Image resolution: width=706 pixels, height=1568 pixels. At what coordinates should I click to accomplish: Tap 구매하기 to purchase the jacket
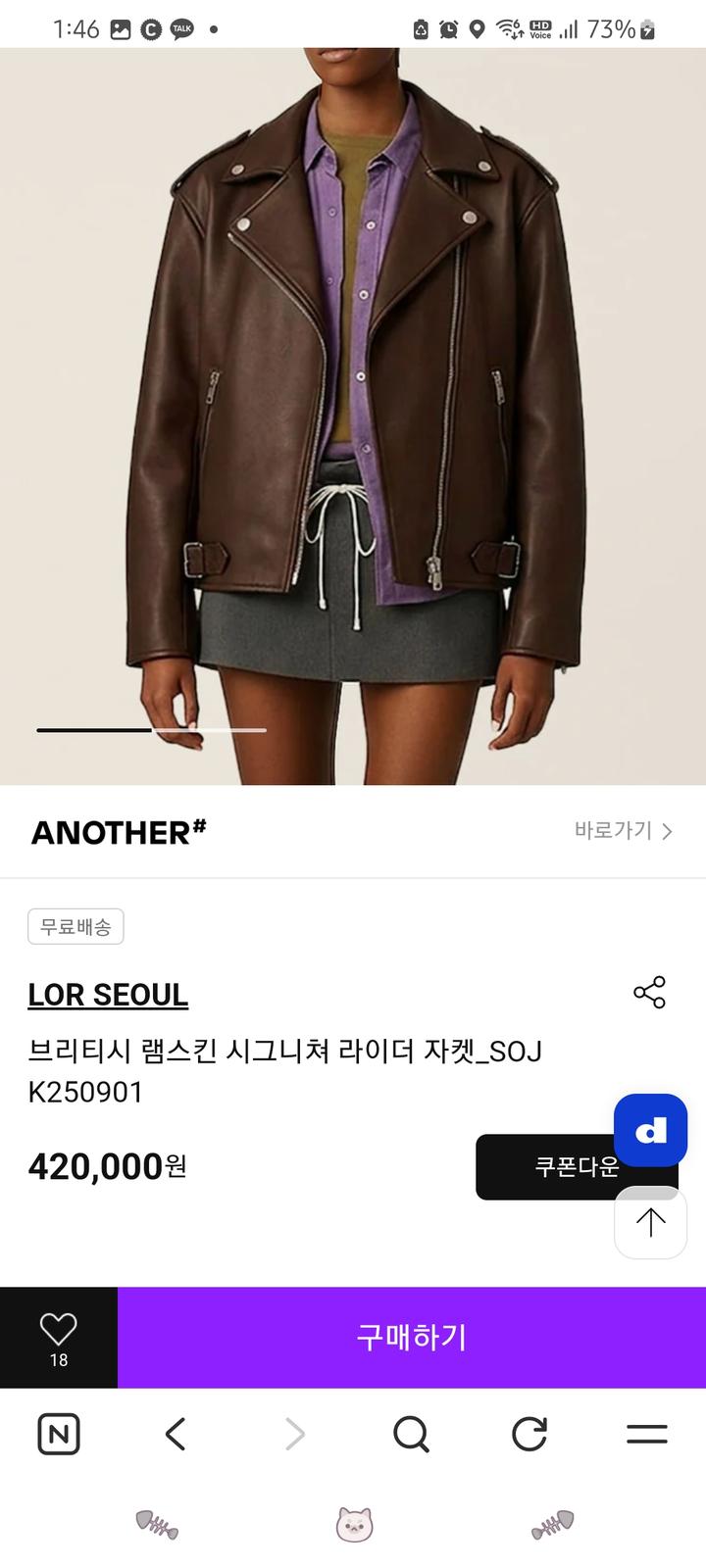tap(411, 1337)
